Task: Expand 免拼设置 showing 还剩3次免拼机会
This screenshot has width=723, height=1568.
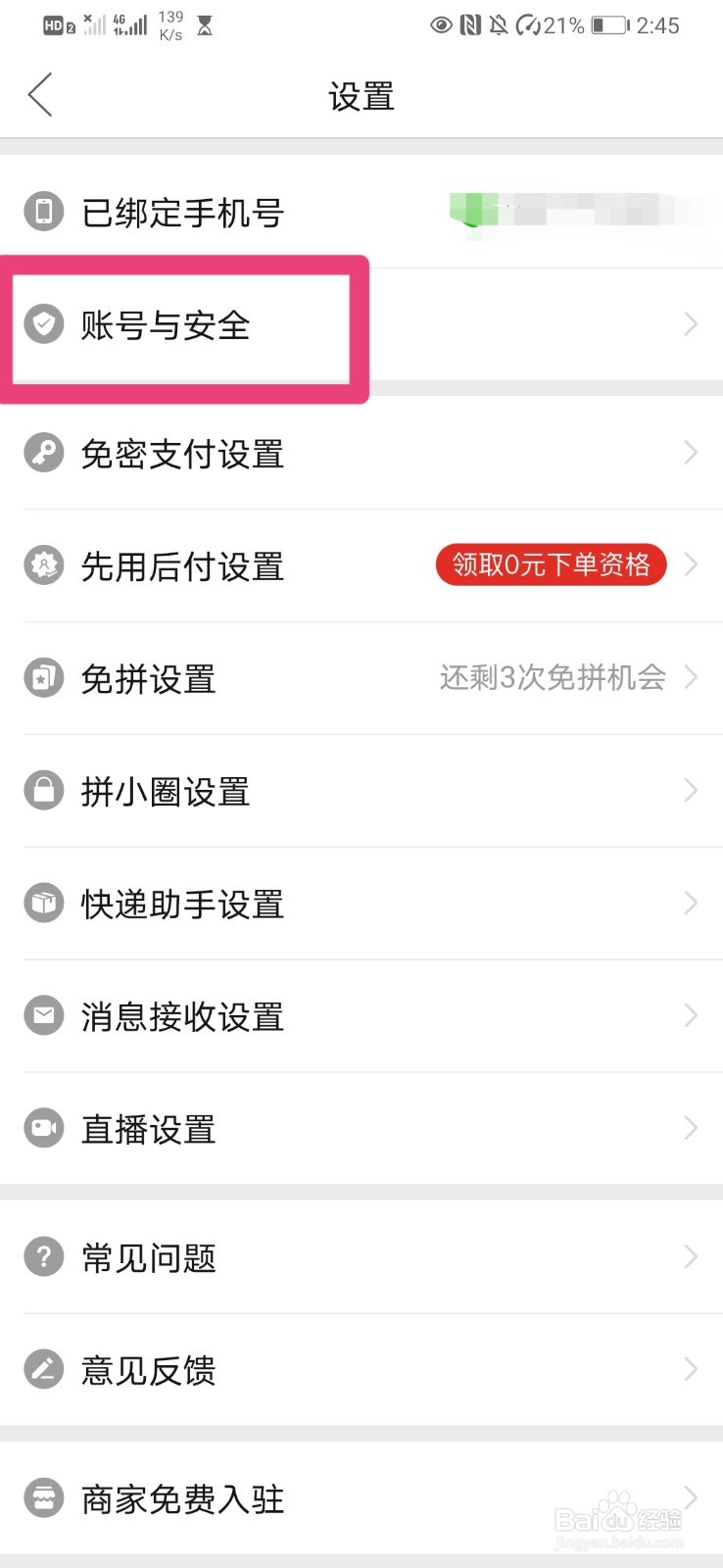Action: (361, 677)
